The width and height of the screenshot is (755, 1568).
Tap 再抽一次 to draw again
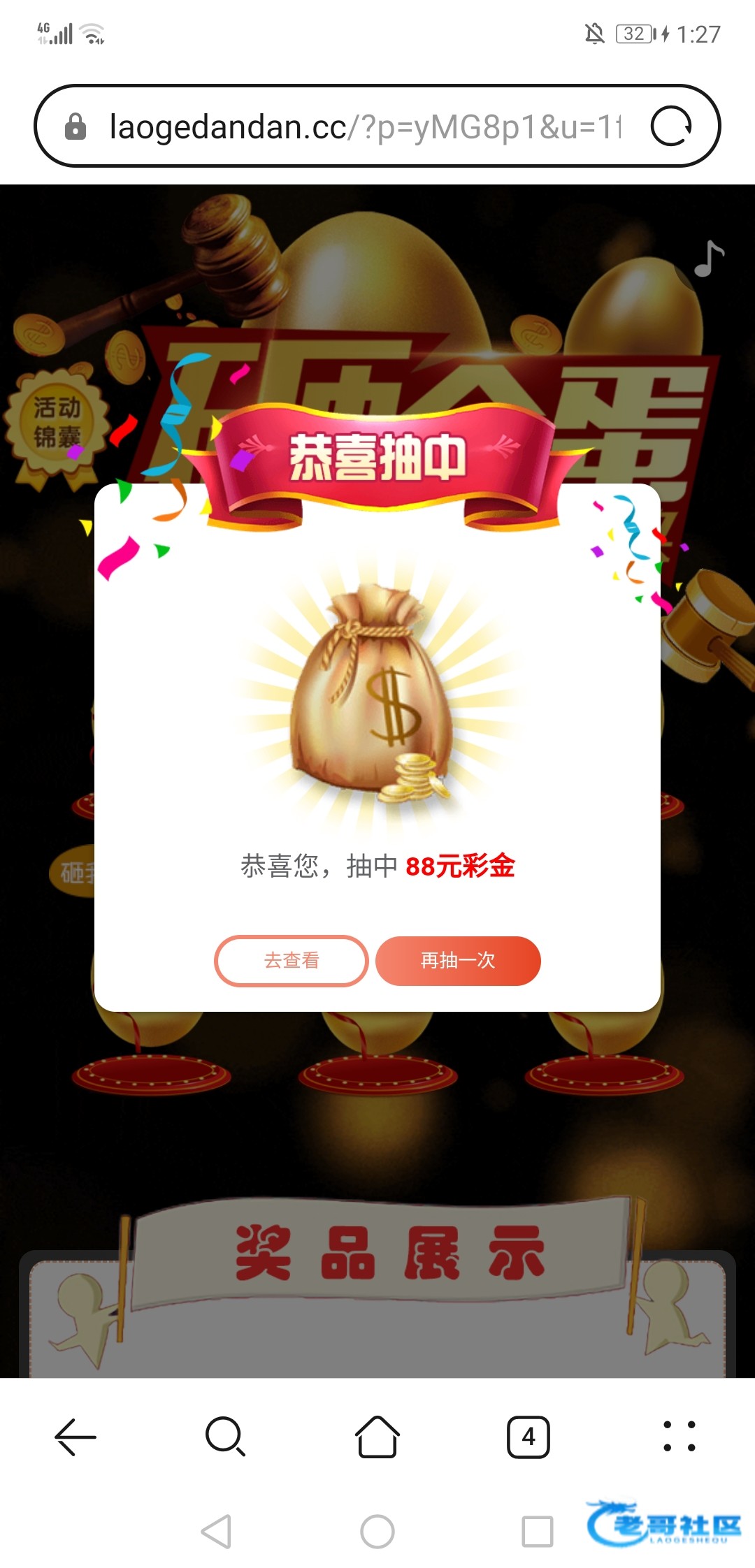(x=458, y=961)
